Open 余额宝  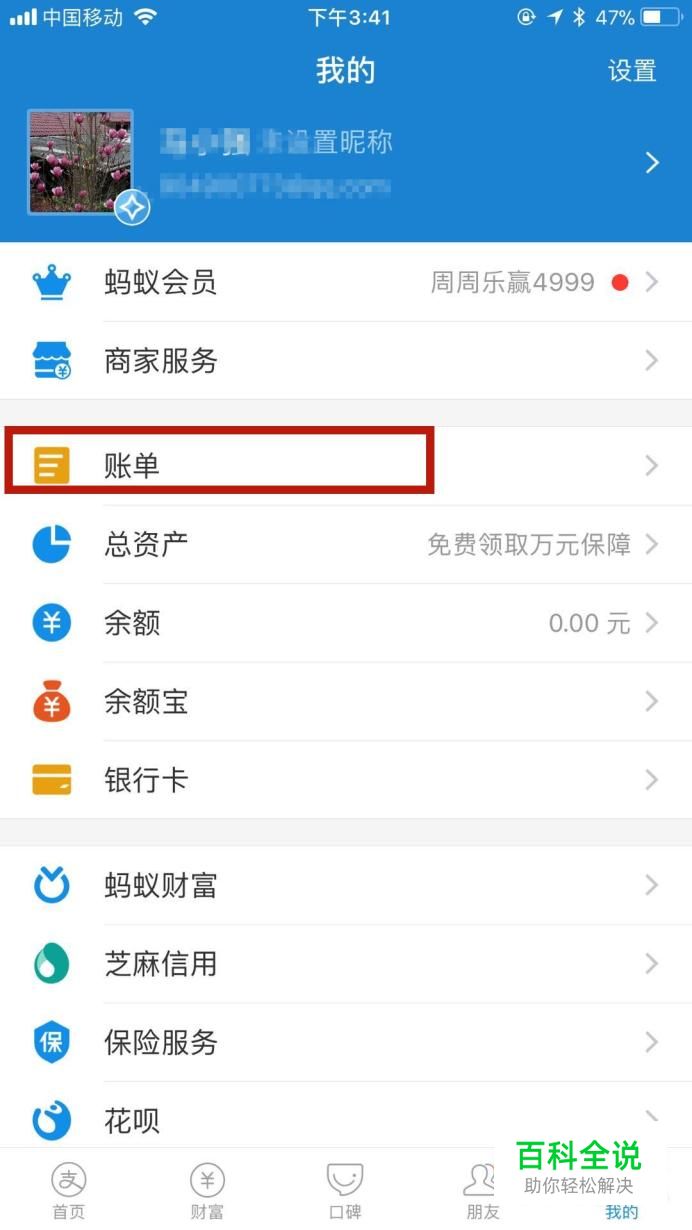coord(346,702)
